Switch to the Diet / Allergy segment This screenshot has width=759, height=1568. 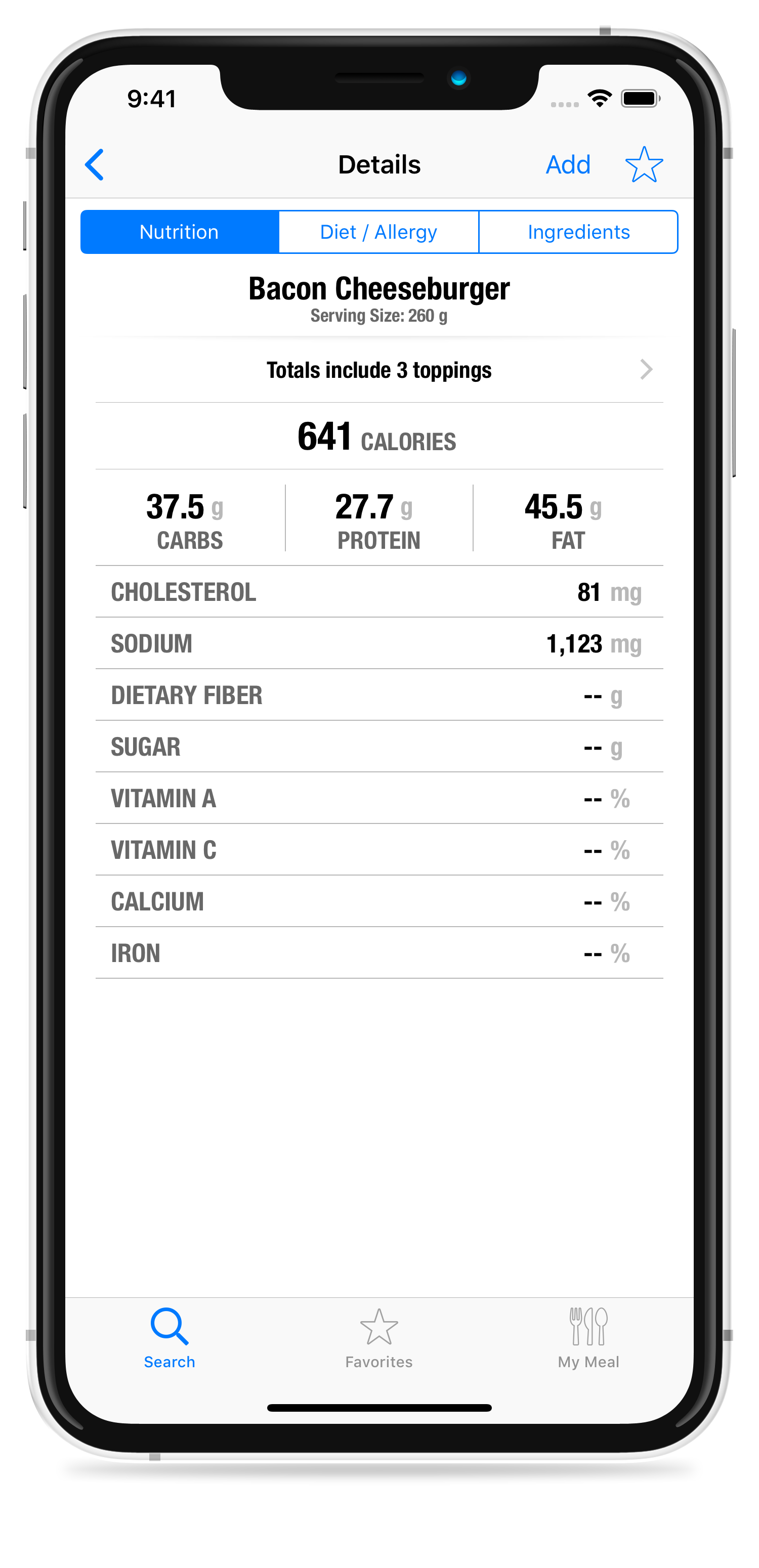379,232
